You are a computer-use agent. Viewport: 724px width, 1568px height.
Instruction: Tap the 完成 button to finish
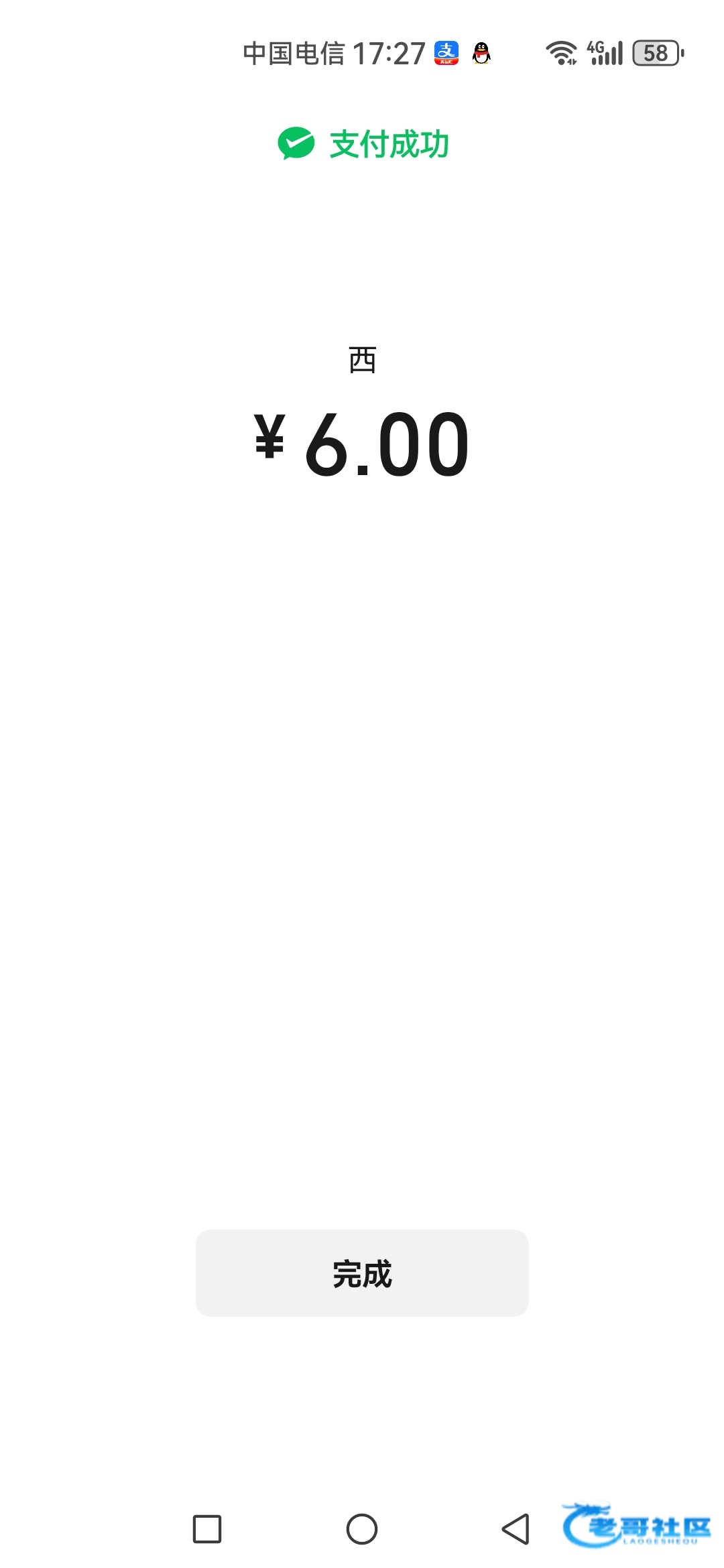[362, 1272]
